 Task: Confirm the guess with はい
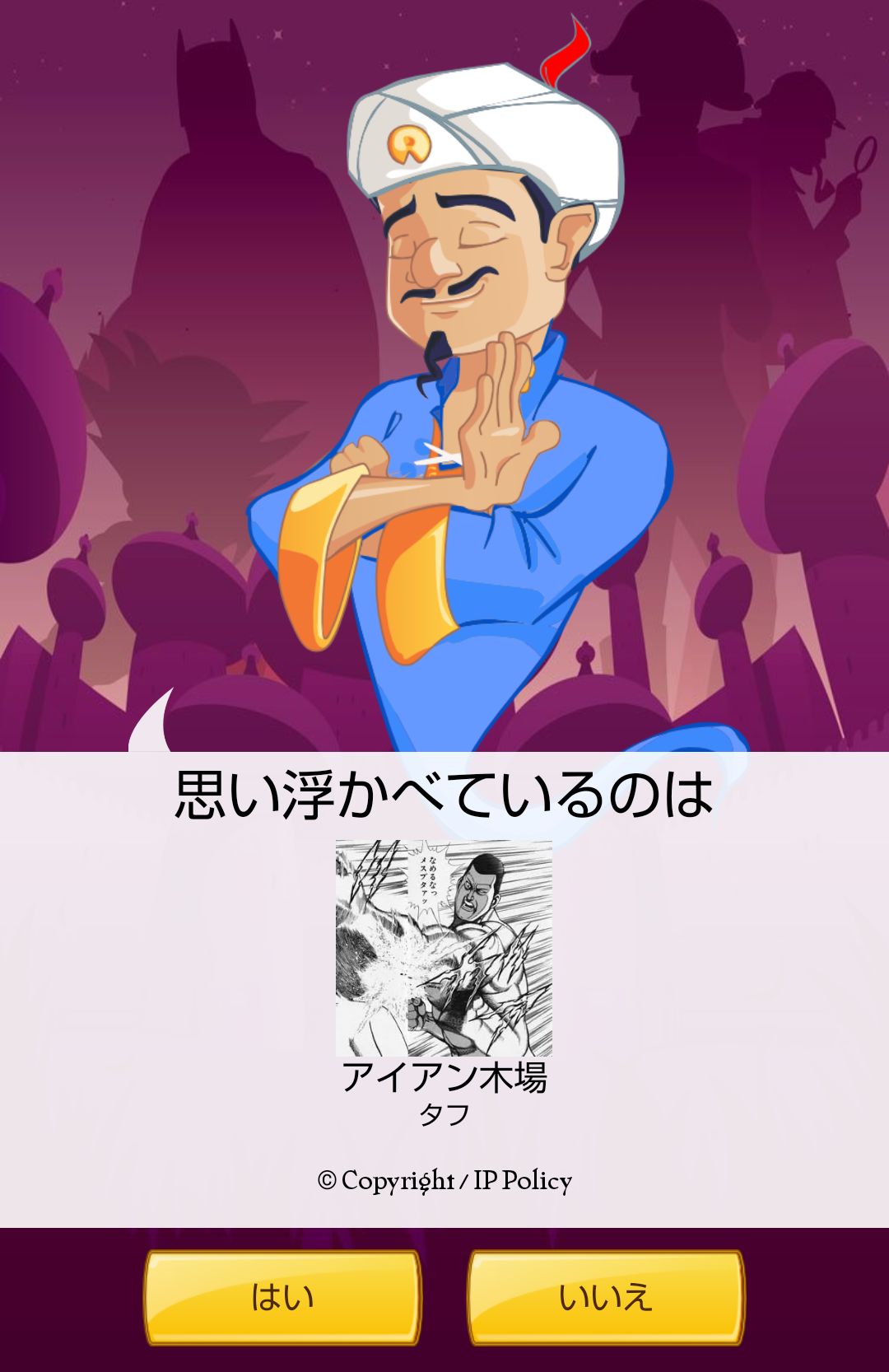282,1297
